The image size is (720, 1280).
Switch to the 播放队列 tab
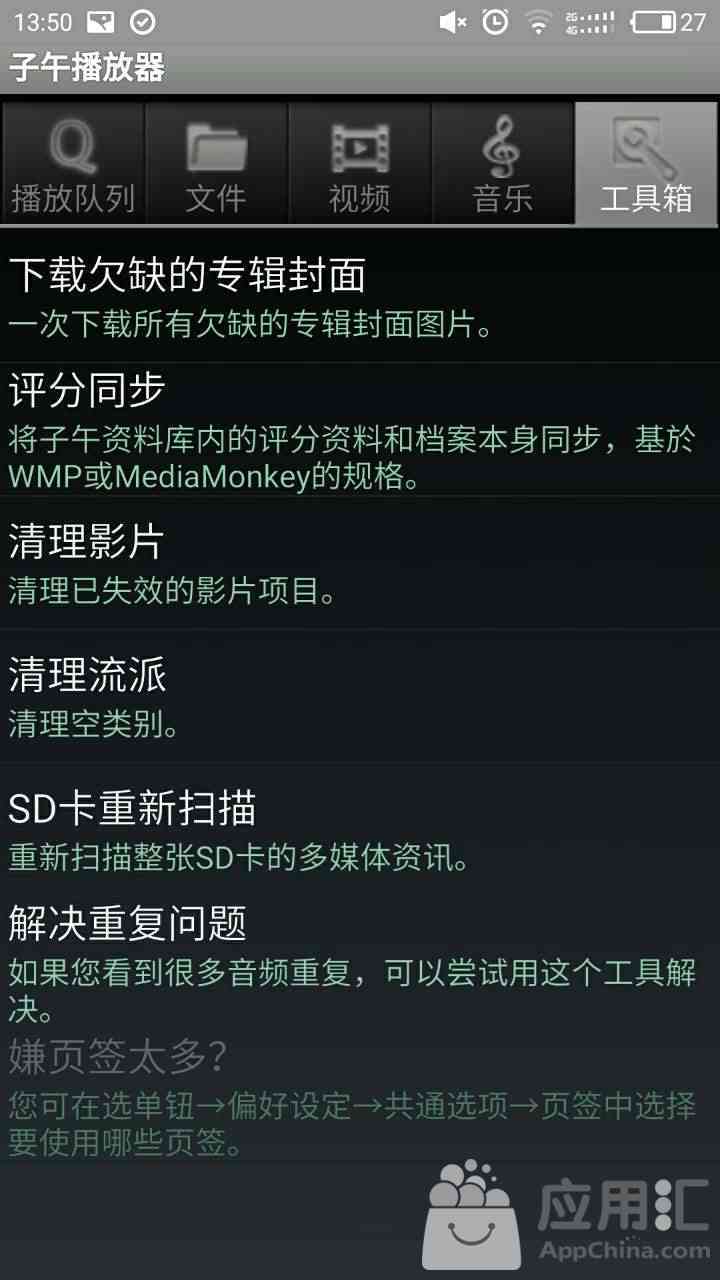click(x=73, y=165)
